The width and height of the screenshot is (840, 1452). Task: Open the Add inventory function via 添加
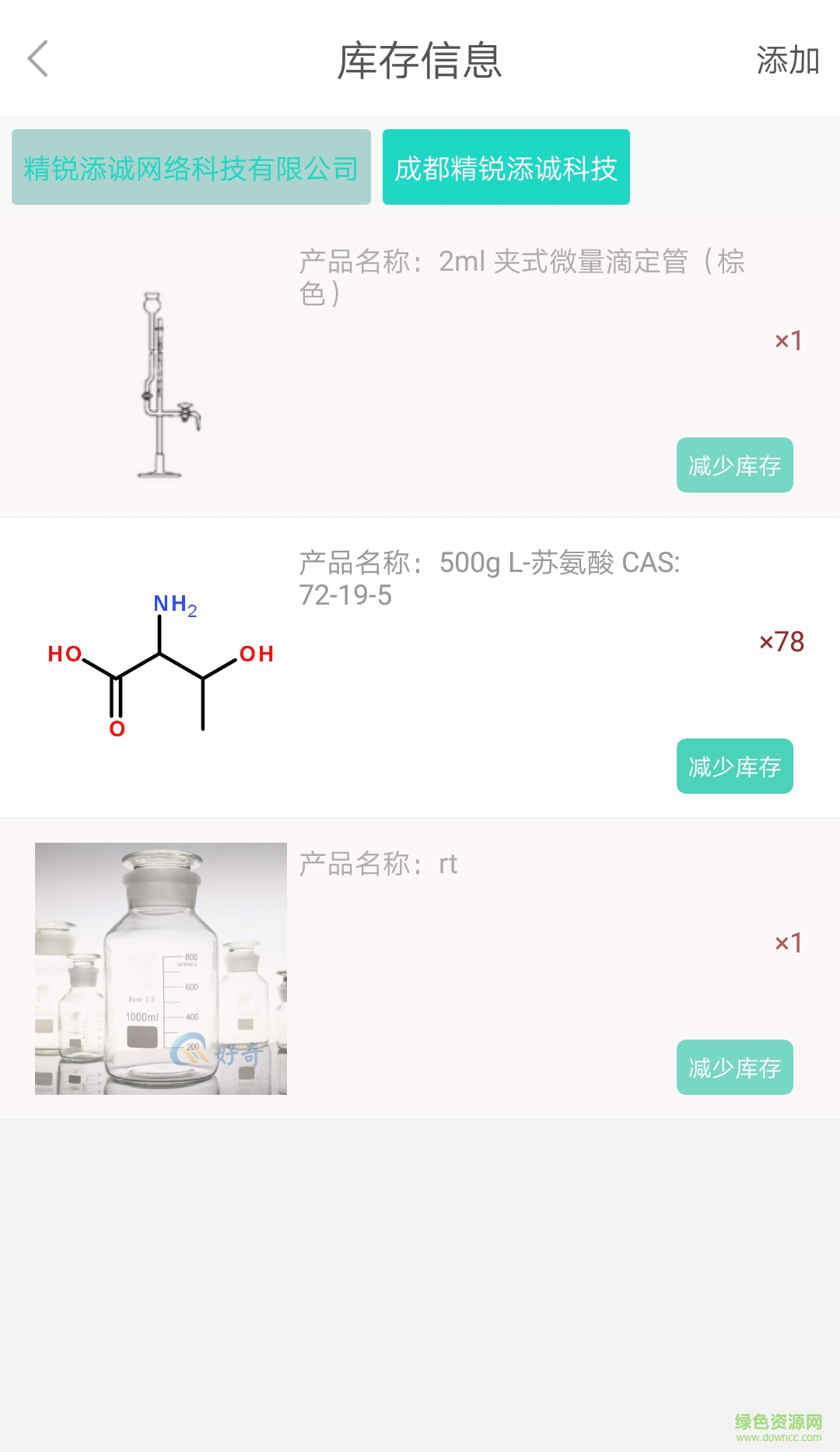click(x=788, y=60)
